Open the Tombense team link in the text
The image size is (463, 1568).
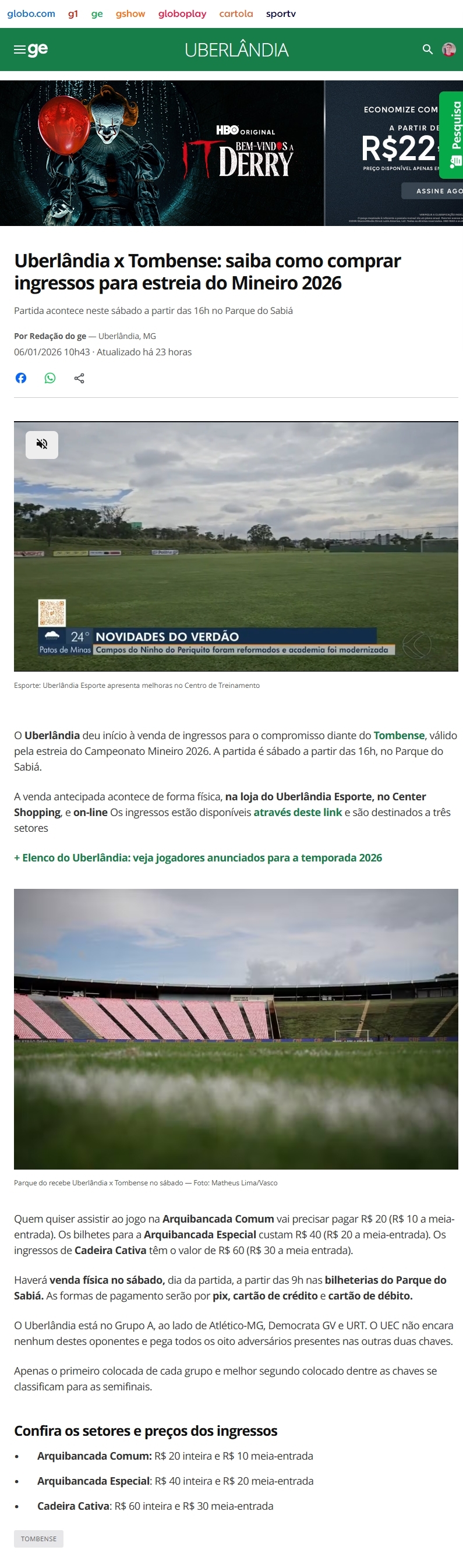398,735
